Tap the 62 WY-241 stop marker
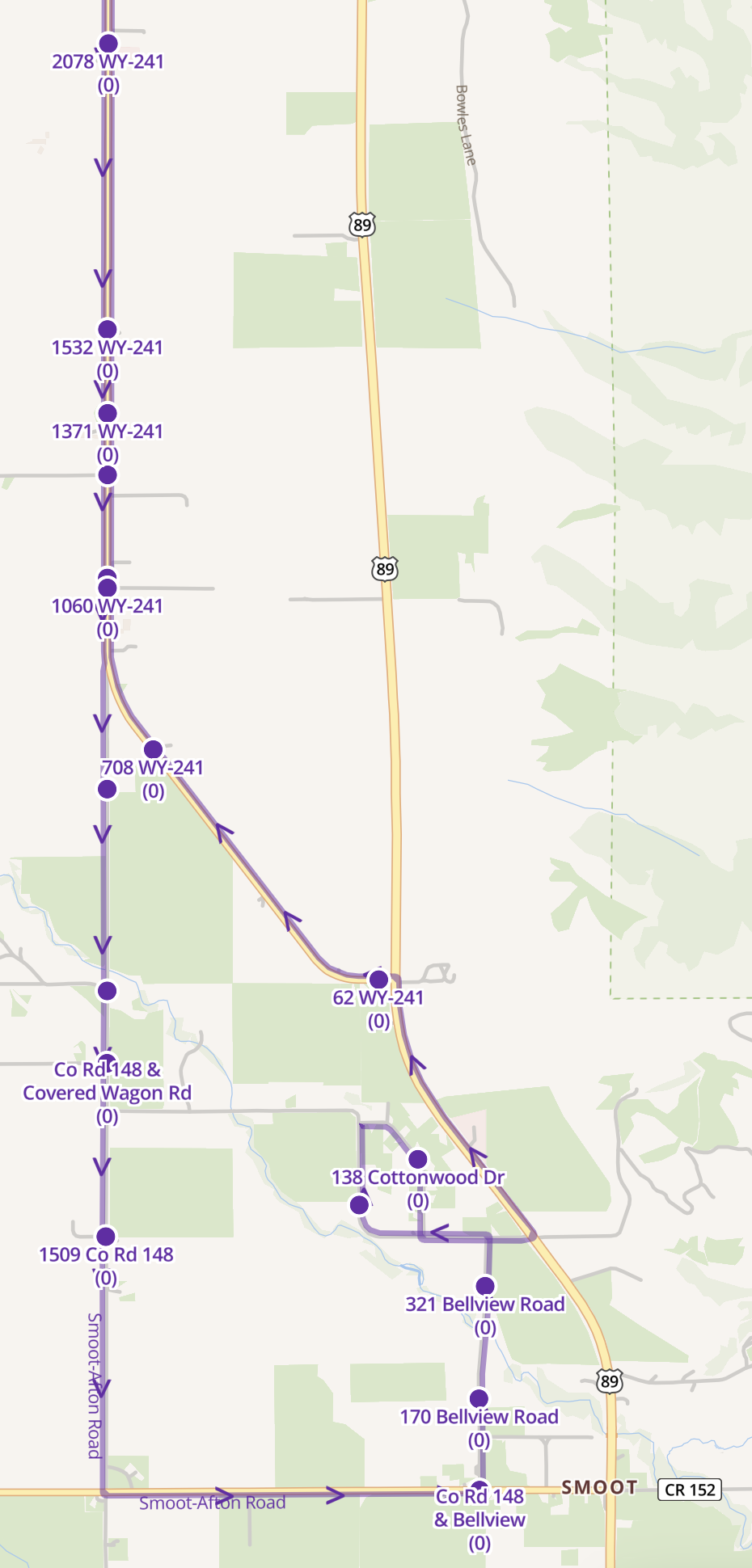Image resolution: width=752 pixels, height=1568 pixels. (x=378, y=980)
